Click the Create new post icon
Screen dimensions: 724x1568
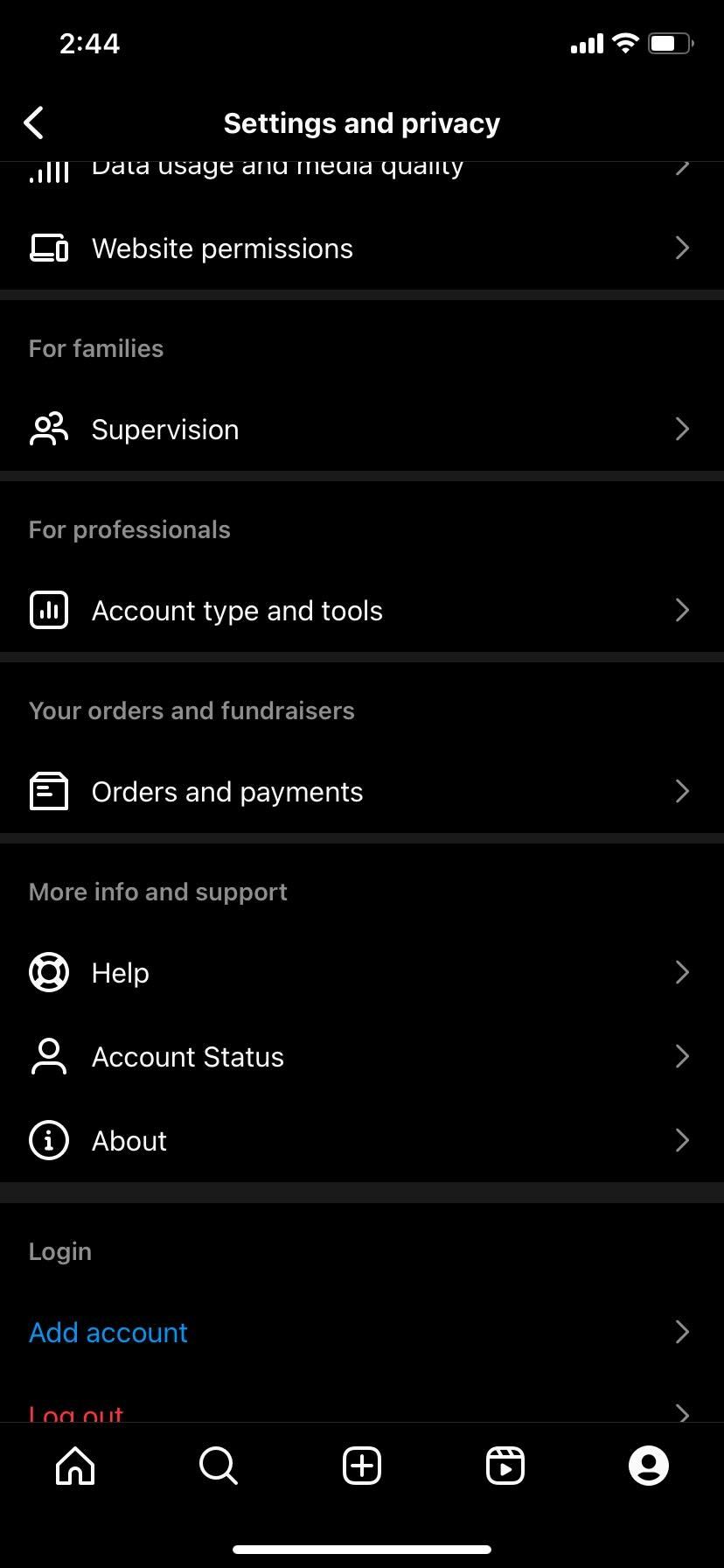(361, 1466)
